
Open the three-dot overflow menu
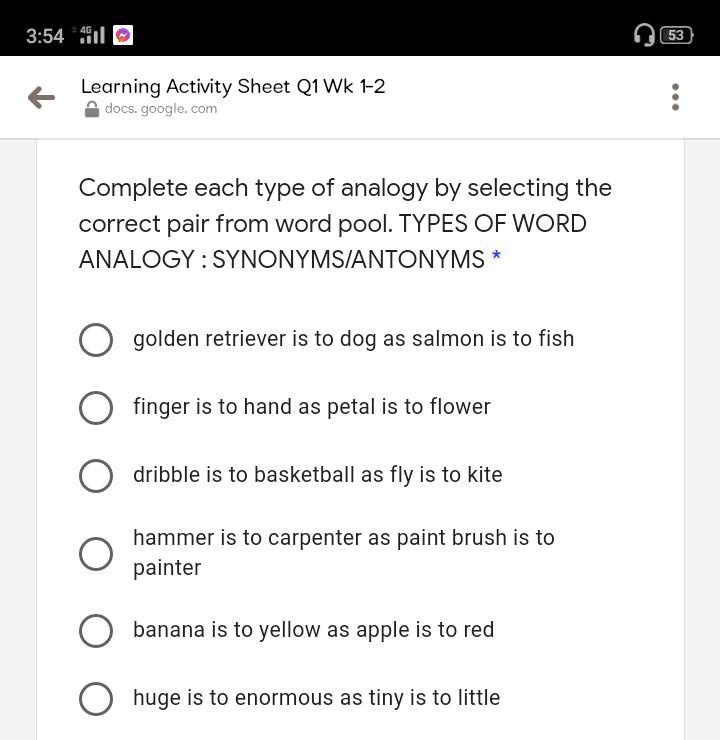[x=676, y=97]
